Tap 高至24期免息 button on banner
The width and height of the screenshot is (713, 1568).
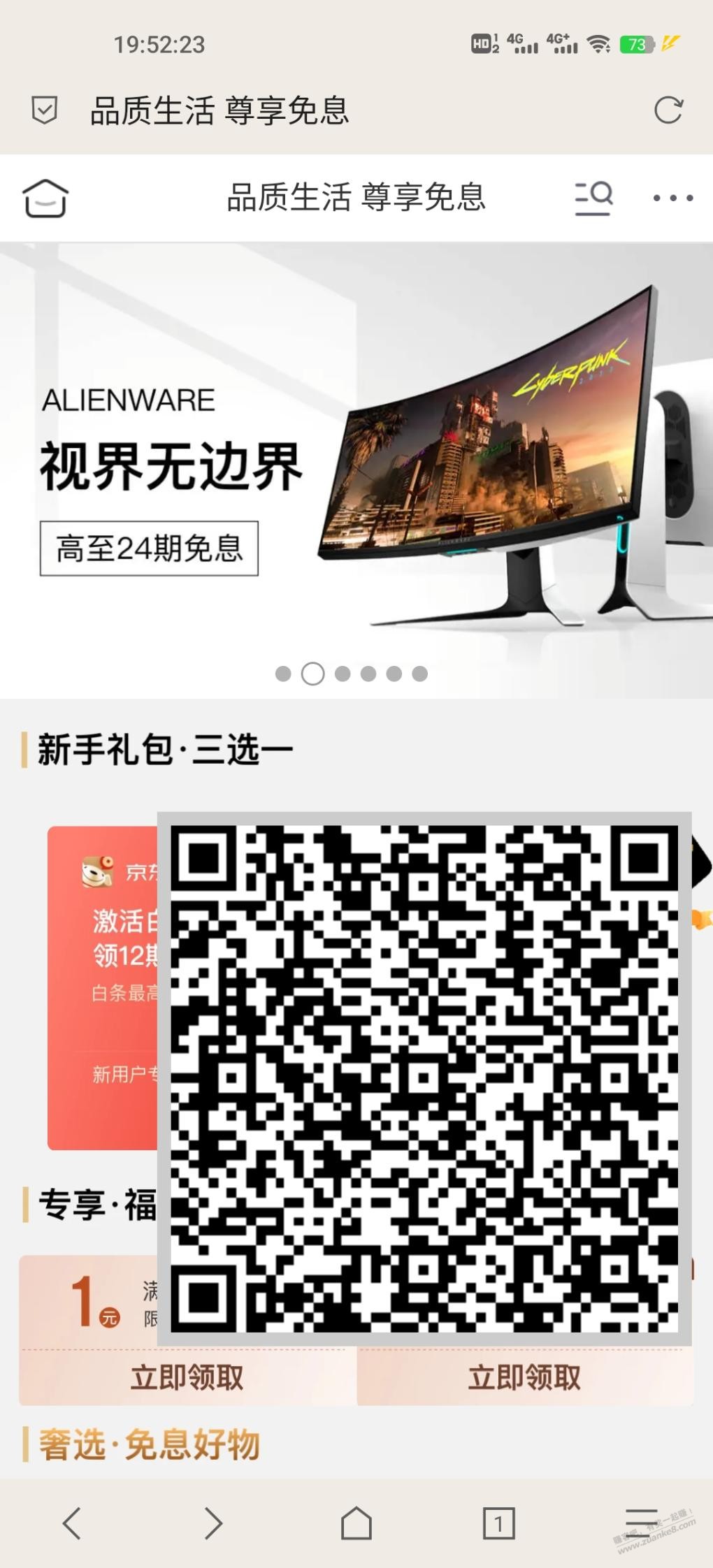(149, 549)
